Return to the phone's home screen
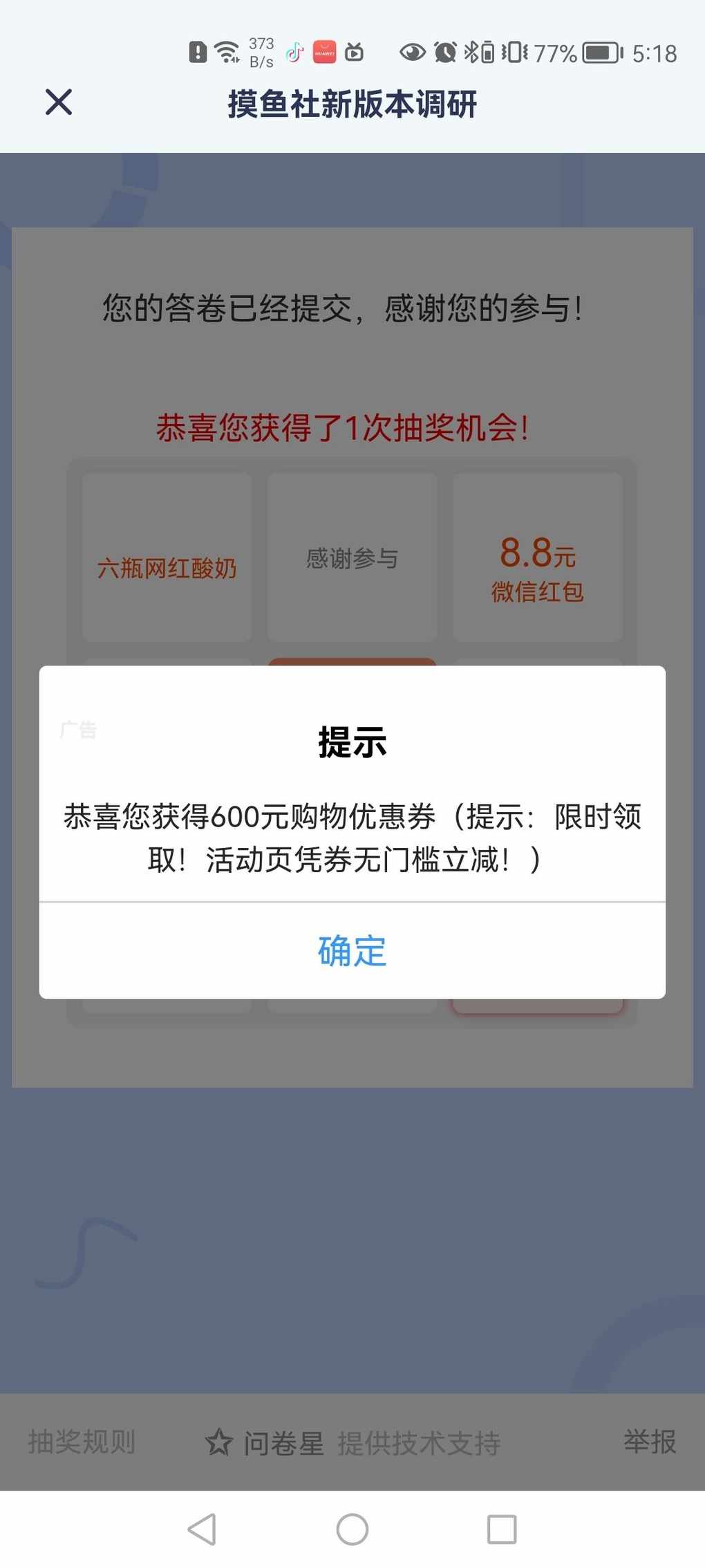This screenshot has width=705, height=1568. point(352,1529)
